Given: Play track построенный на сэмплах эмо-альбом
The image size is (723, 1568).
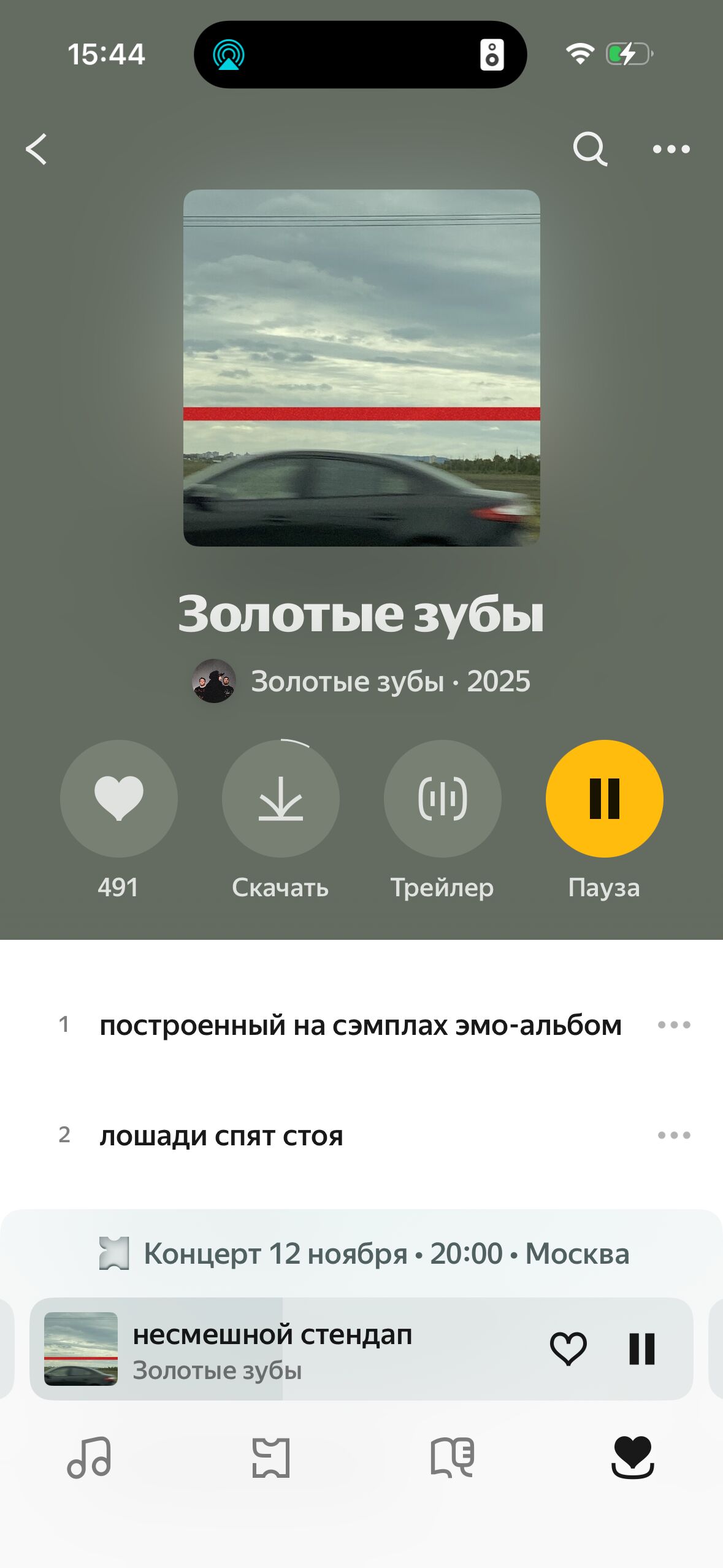Looking at the screenshot, I should point(361,1025).
